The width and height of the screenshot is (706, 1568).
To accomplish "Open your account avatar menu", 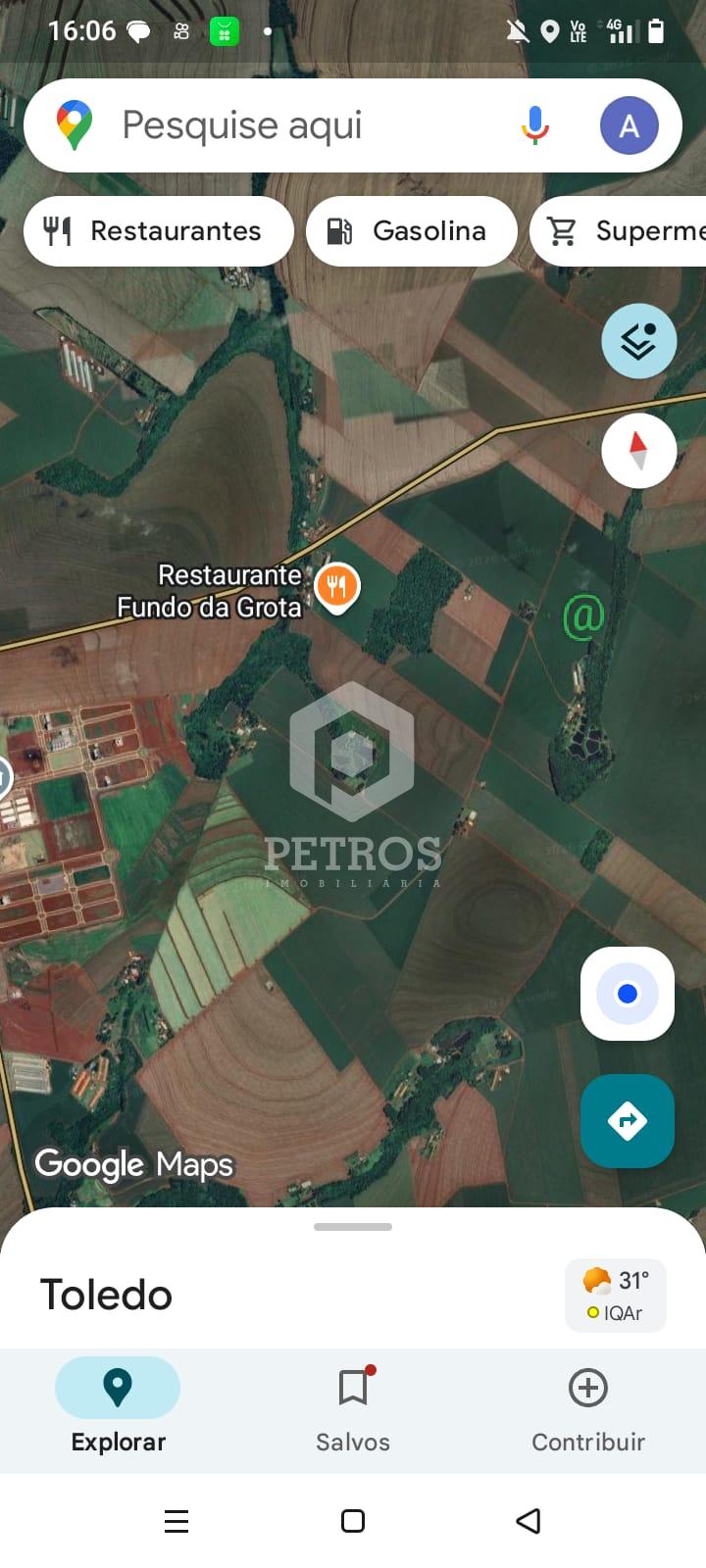I will 630,124.
